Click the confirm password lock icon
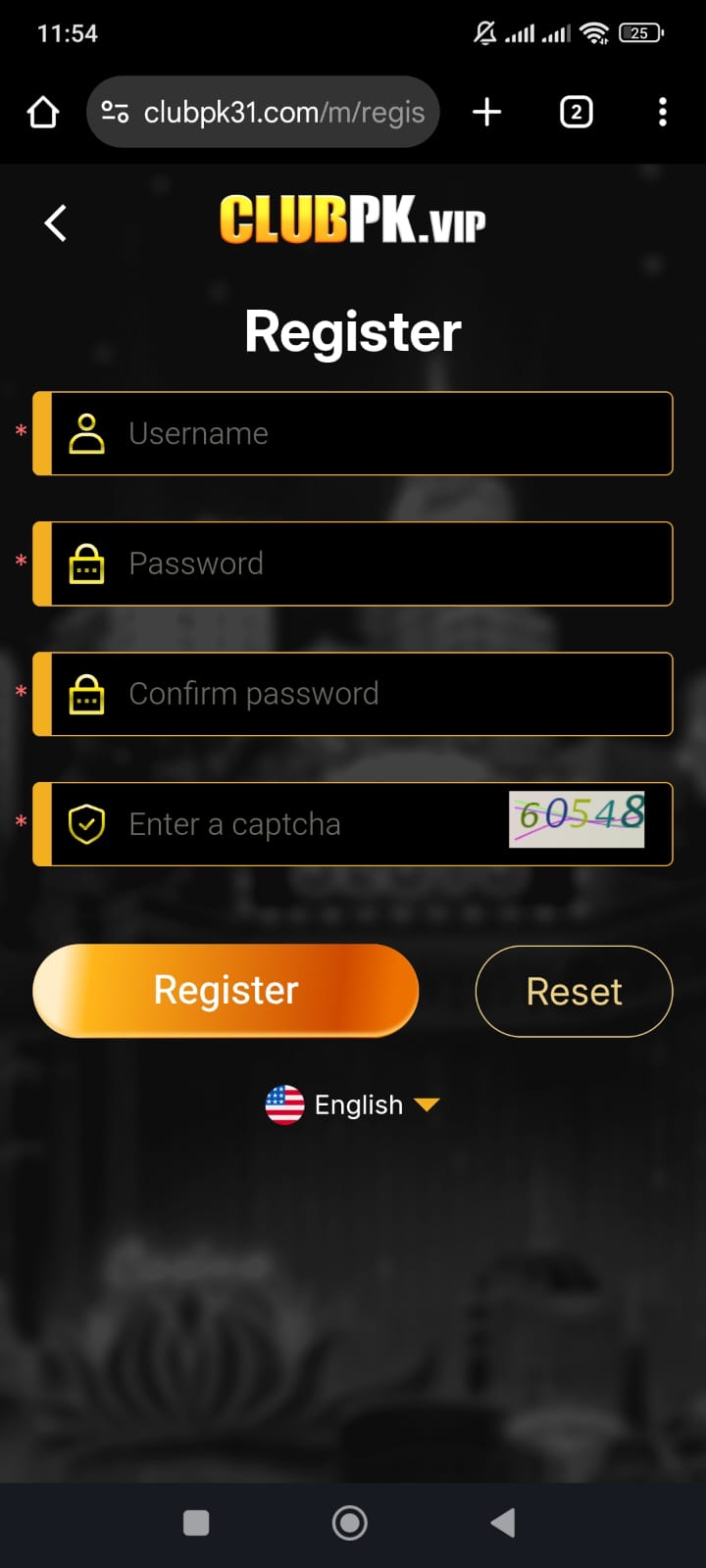The width and height of the screenshot is (706, 1568). 86,694
